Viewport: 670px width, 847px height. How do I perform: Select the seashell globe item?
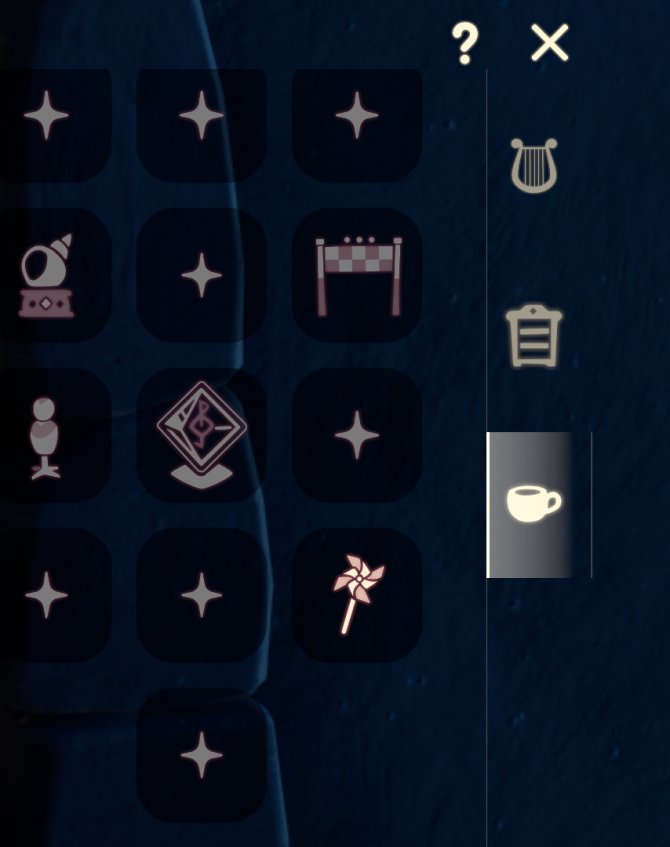coord(47,276)
